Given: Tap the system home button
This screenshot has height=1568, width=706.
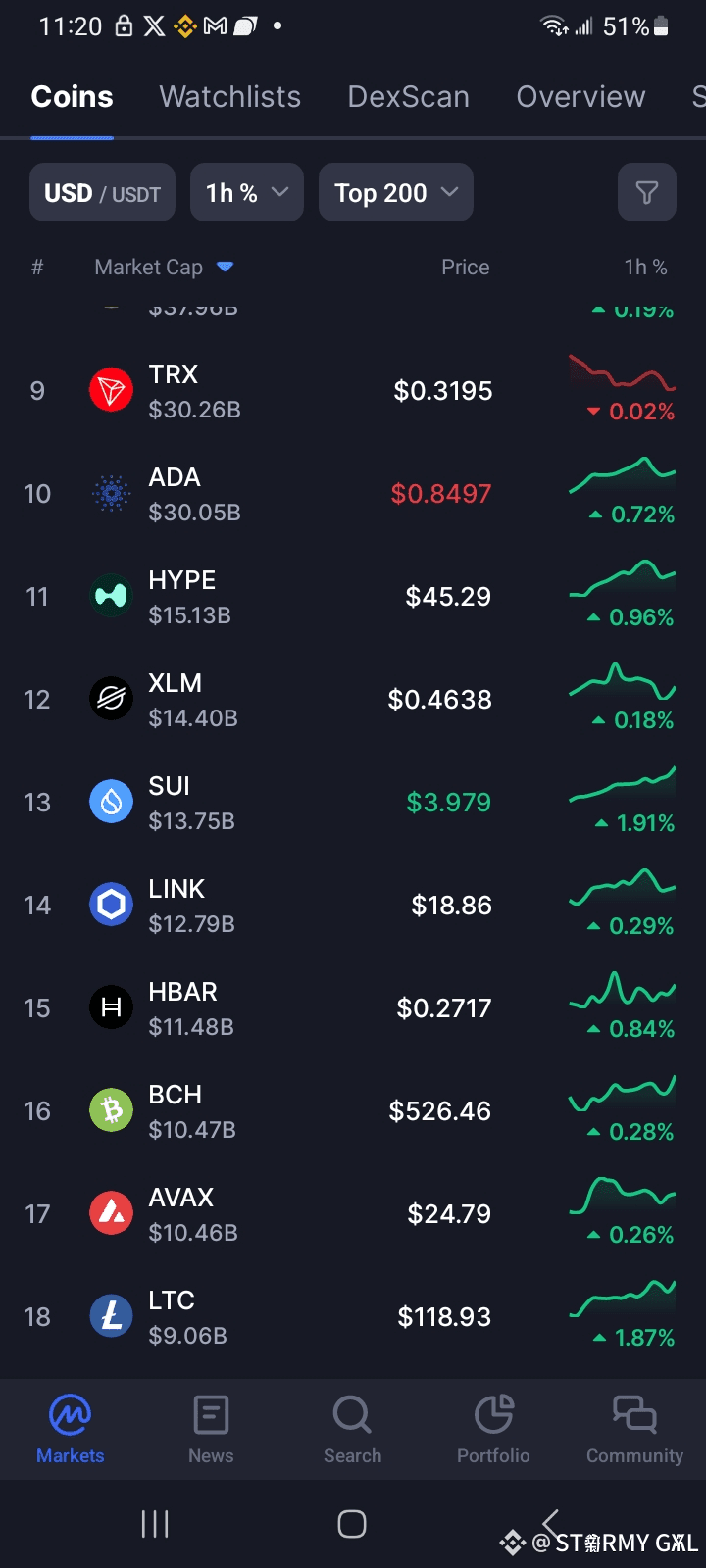Looking at the screenshot, I should [x=352, y=1524].
